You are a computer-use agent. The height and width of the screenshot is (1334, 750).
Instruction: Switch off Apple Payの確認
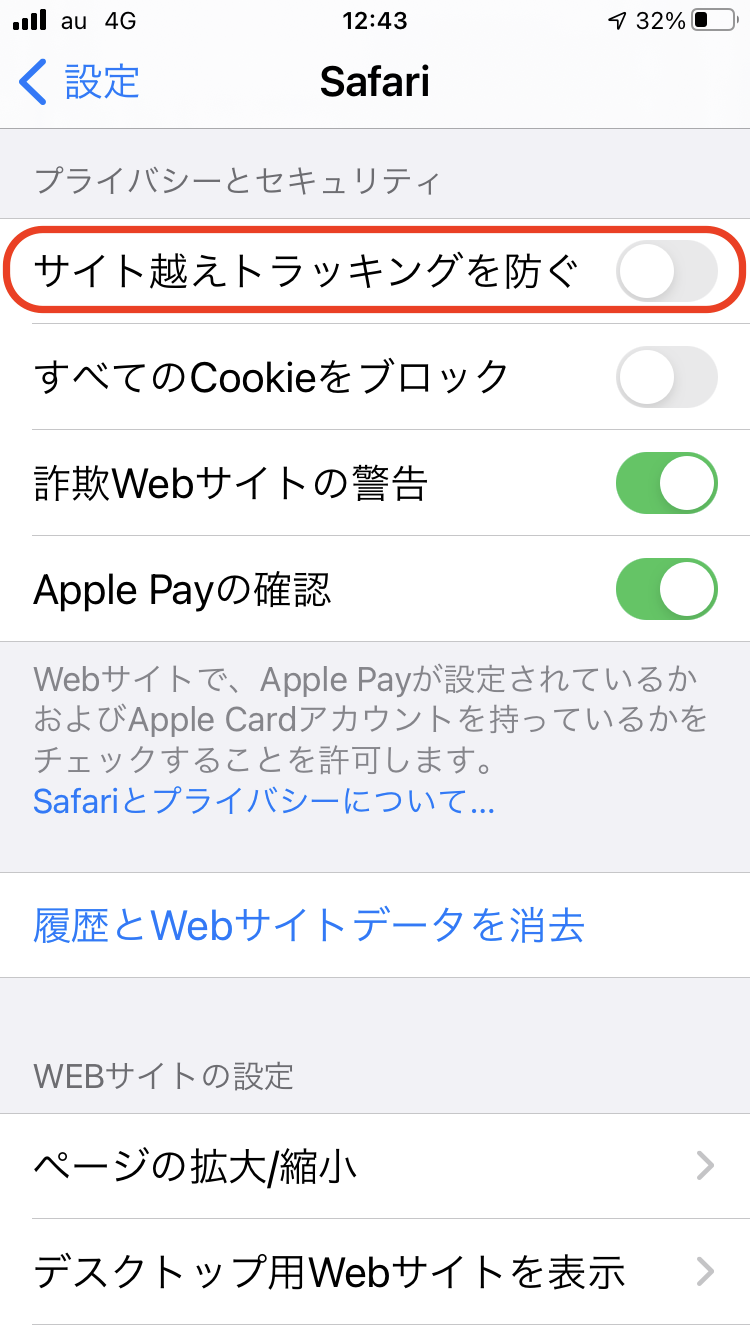667,589
